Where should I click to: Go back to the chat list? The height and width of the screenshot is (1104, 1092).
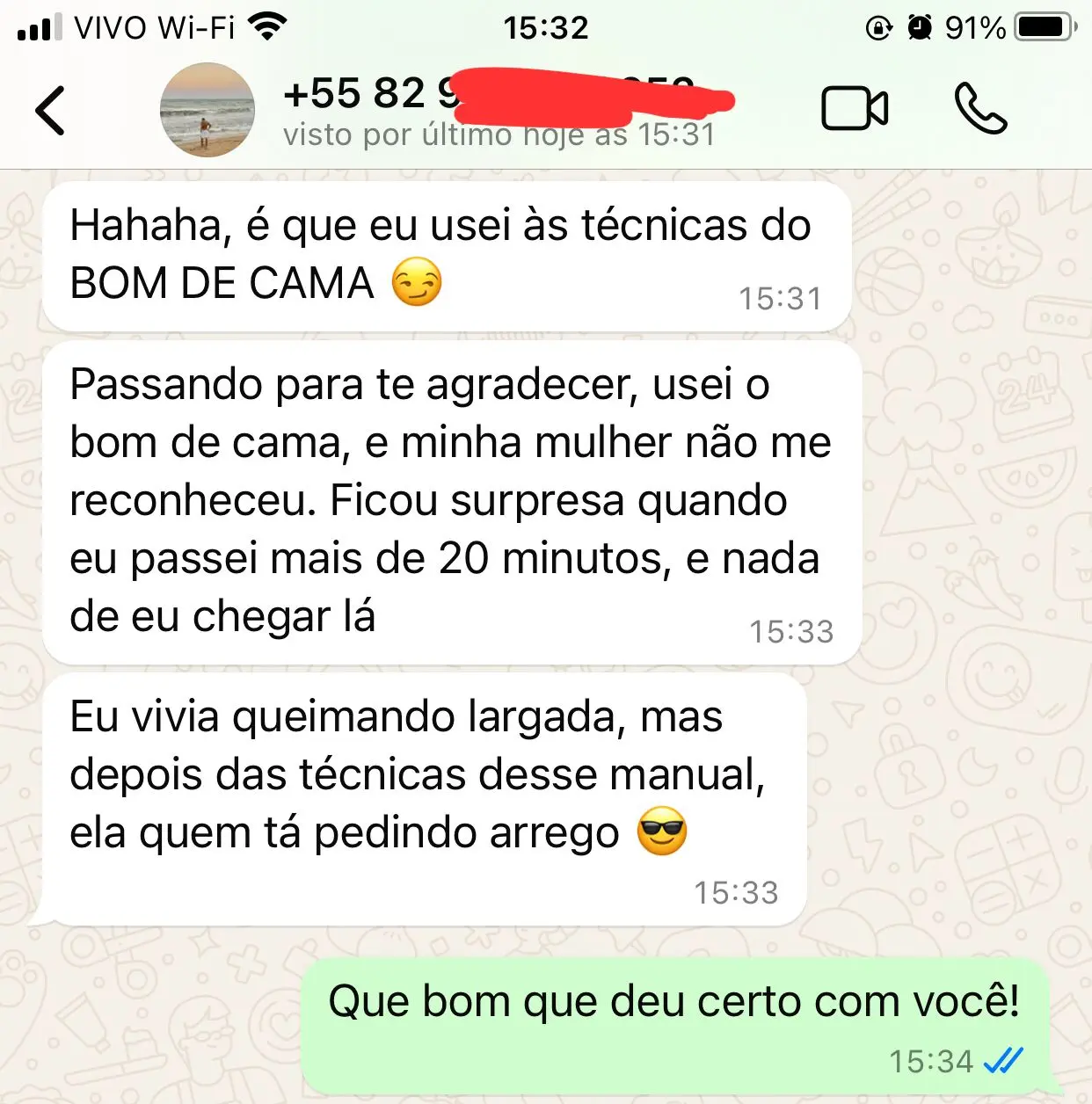click(50, 111)
